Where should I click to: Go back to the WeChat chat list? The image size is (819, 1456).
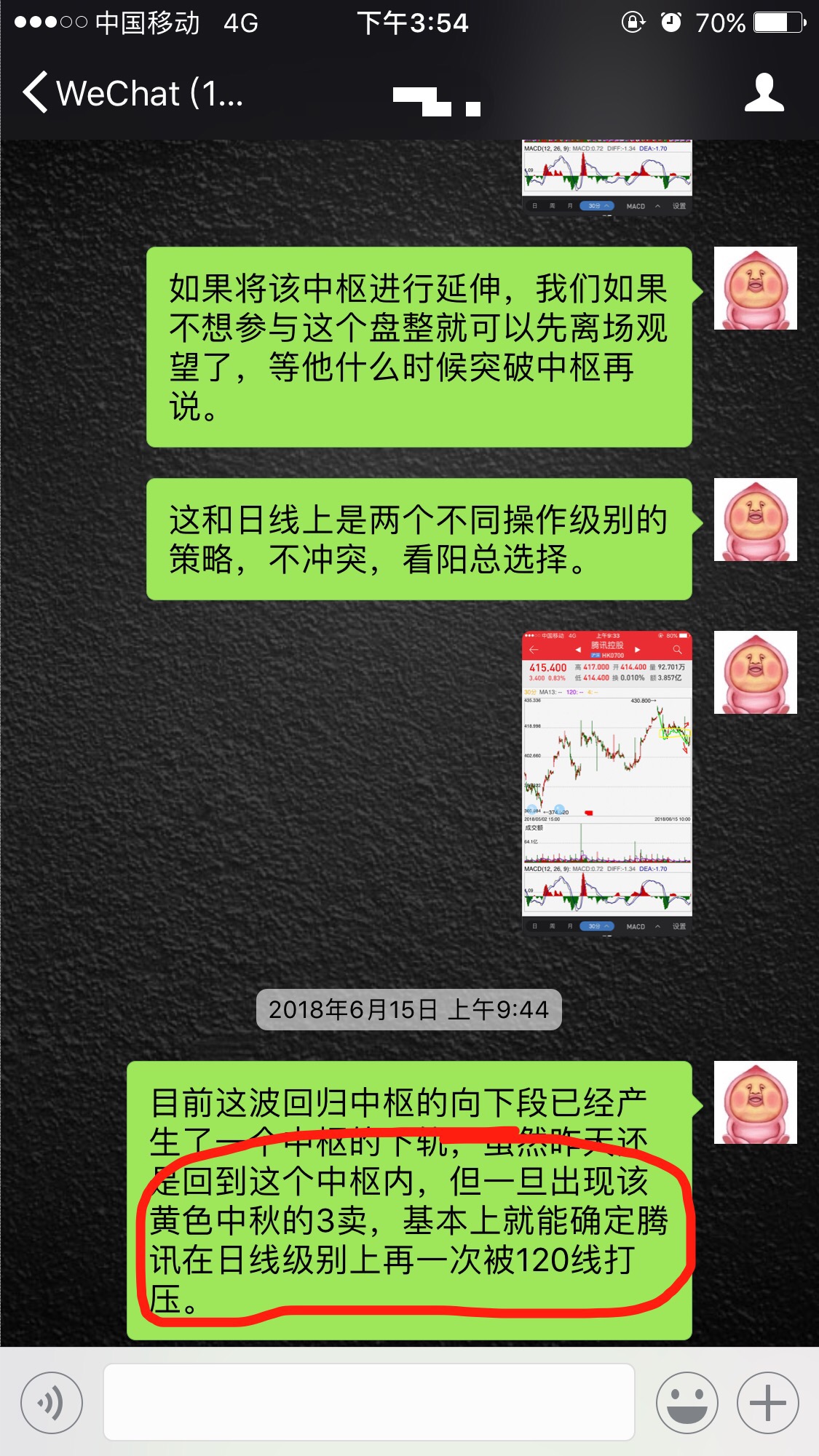tap(131, 93)
